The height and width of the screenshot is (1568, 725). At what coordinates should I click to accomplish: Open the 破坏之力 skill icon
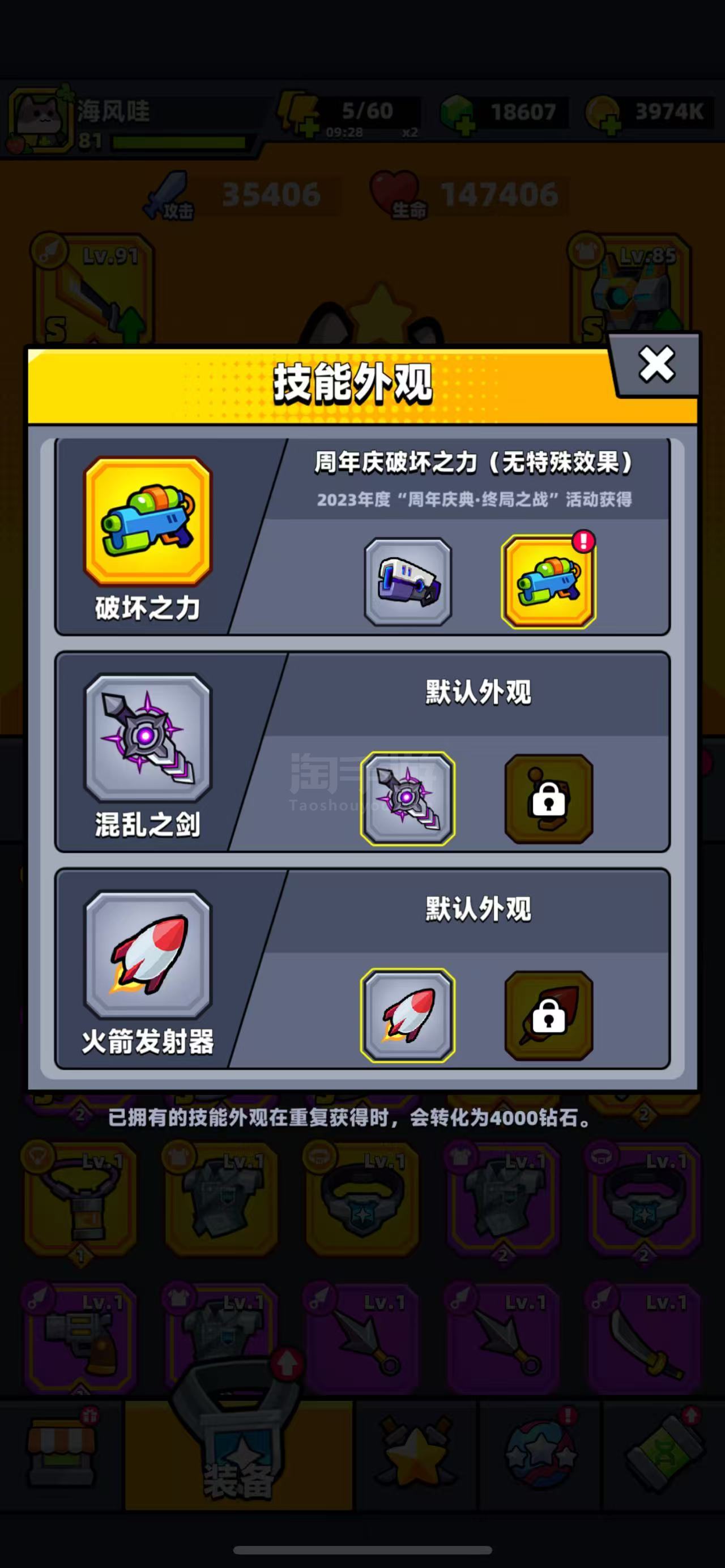[148, 521]
